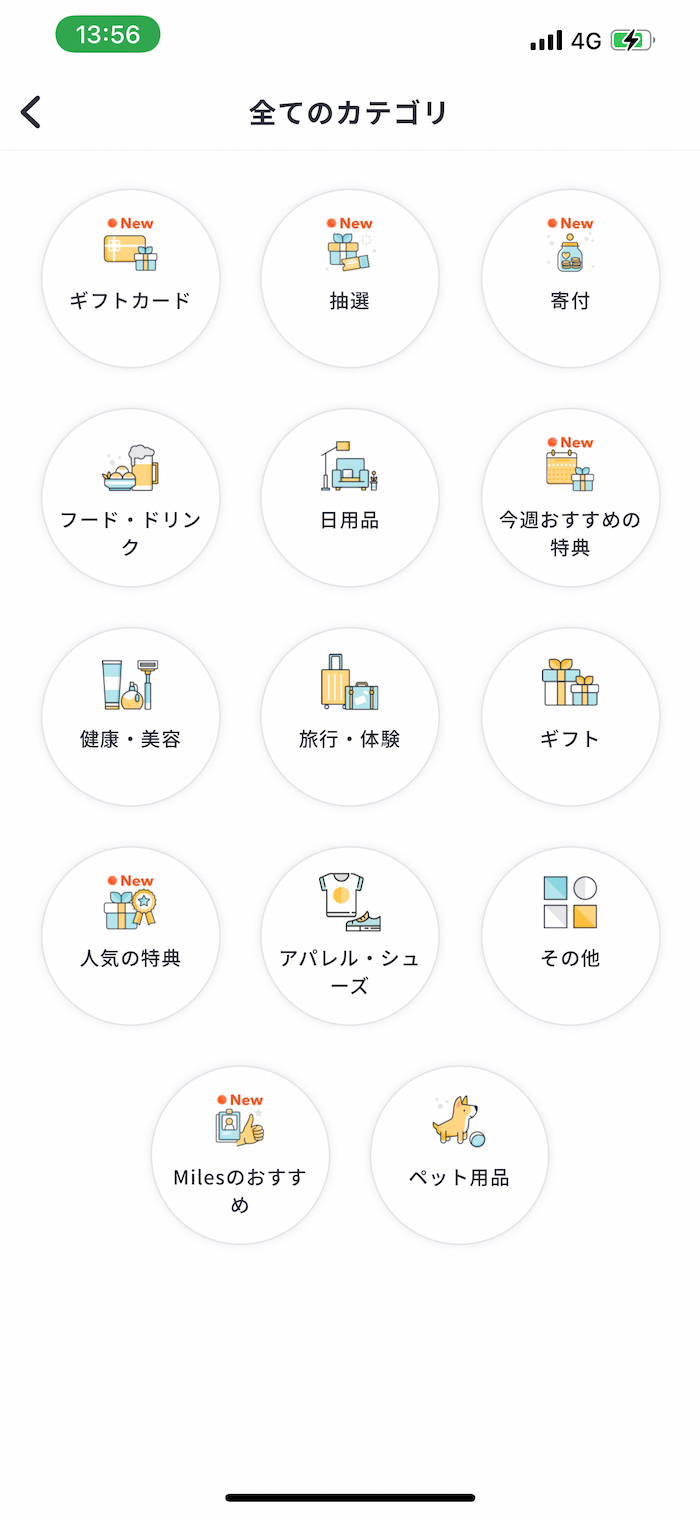View 人気の特典 category

pos(130,935)
